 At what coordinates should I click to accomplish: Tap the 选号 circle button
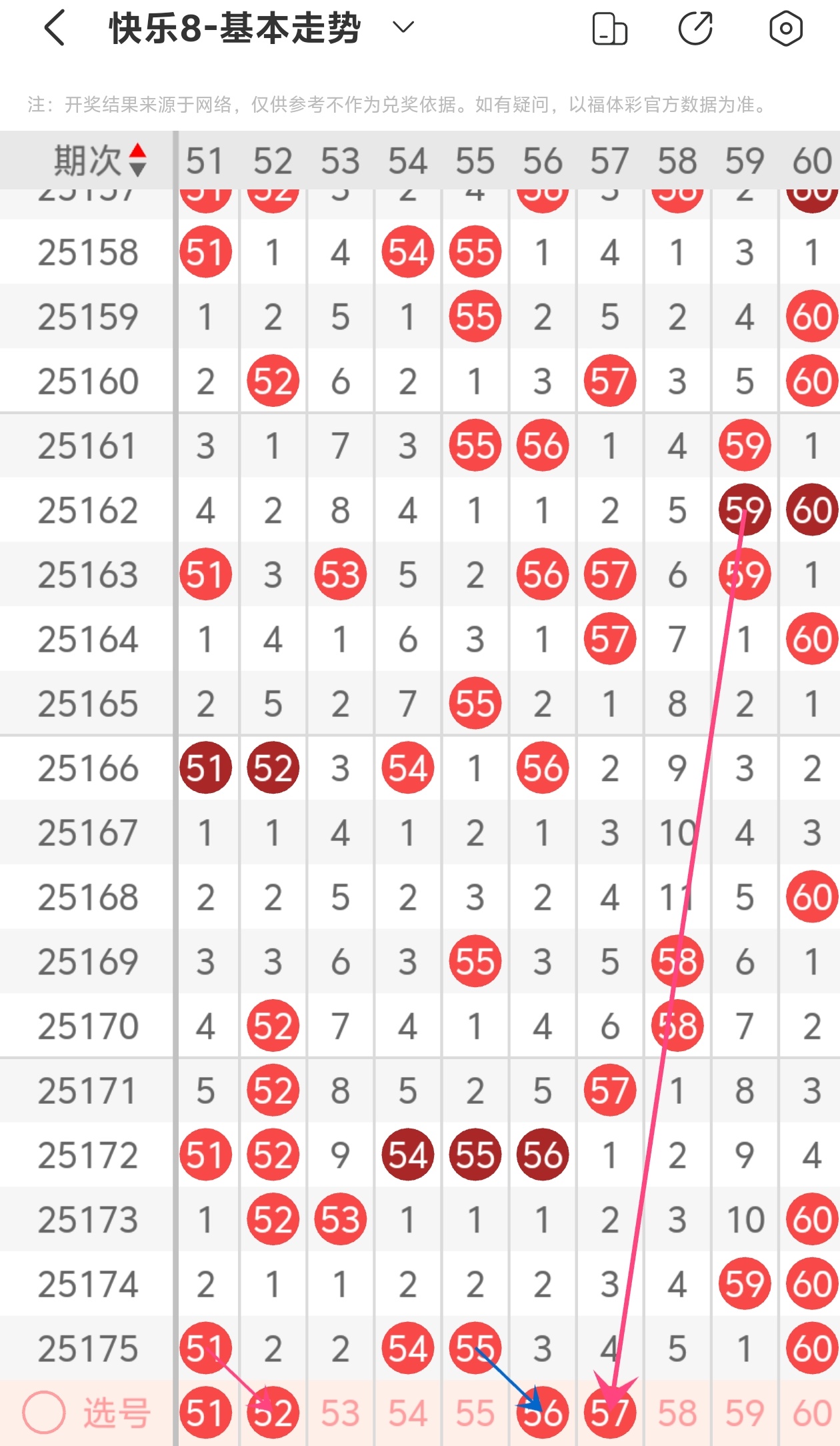44,1413
